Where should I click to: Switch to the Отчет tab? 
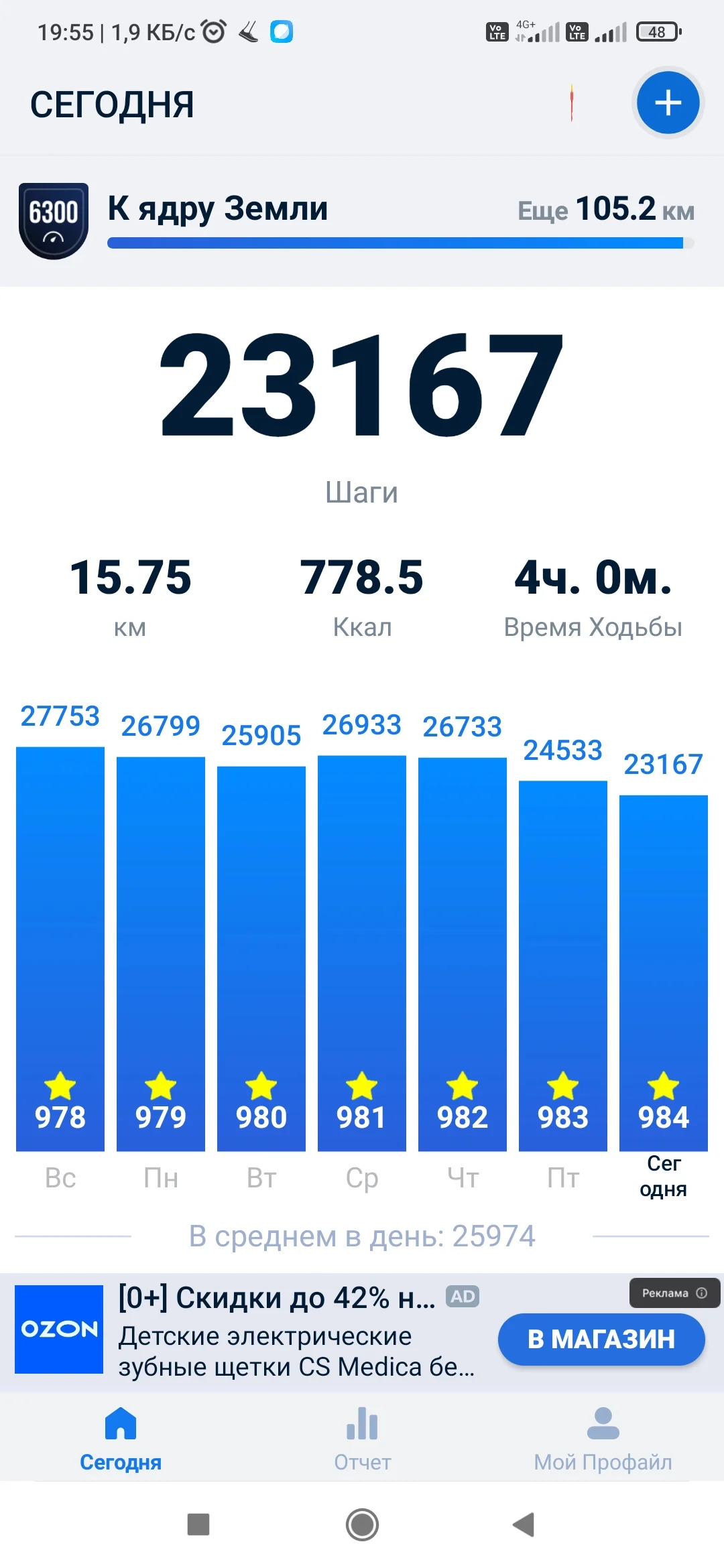362,1438
